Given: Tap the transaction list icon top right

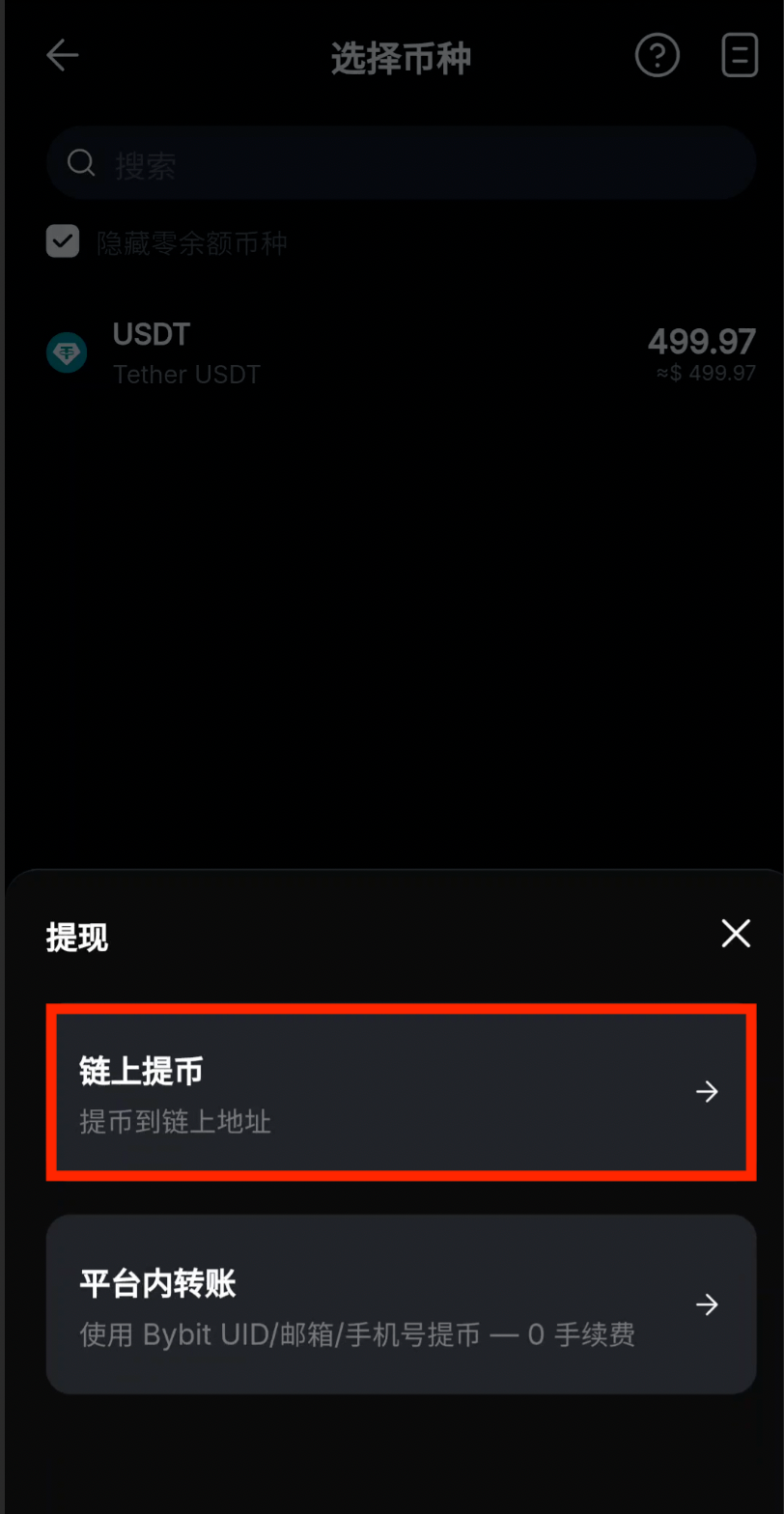Looking at the screenshot, I should [740, 55].
